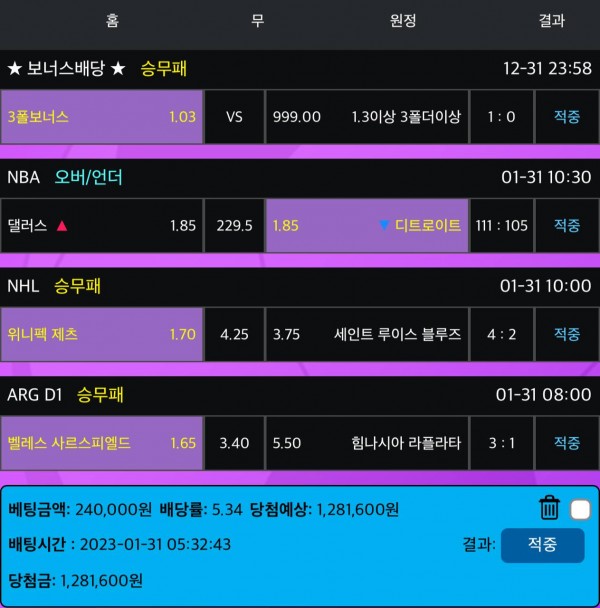Screen dimensions: 600x608
Task: Tap the blue 적중 result button
Action: tap(542, 546)
